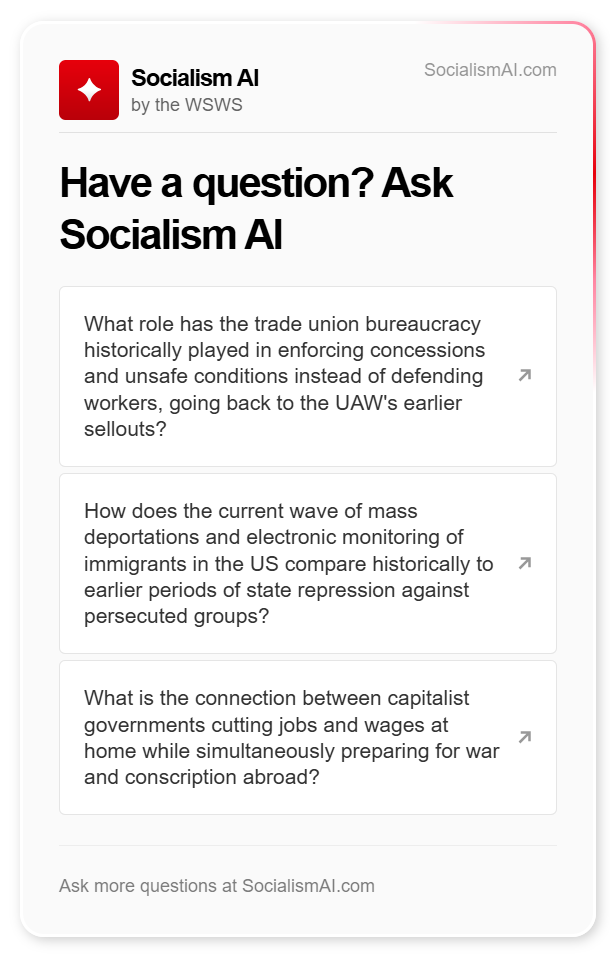
Task: Open the question about mass deportations
Action: (307, 563)
